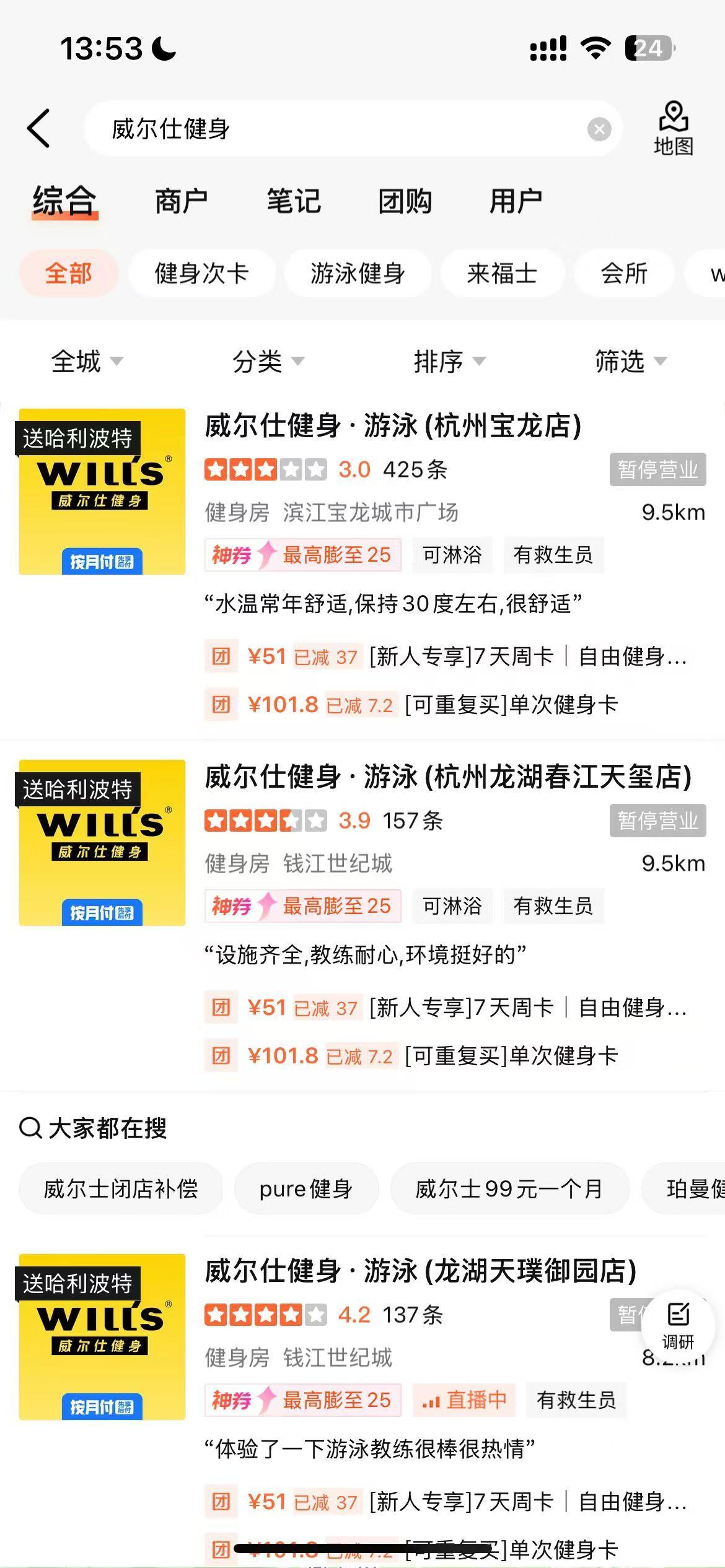
Task: Select the 来福士 filter chip
Action: (502, 273)
